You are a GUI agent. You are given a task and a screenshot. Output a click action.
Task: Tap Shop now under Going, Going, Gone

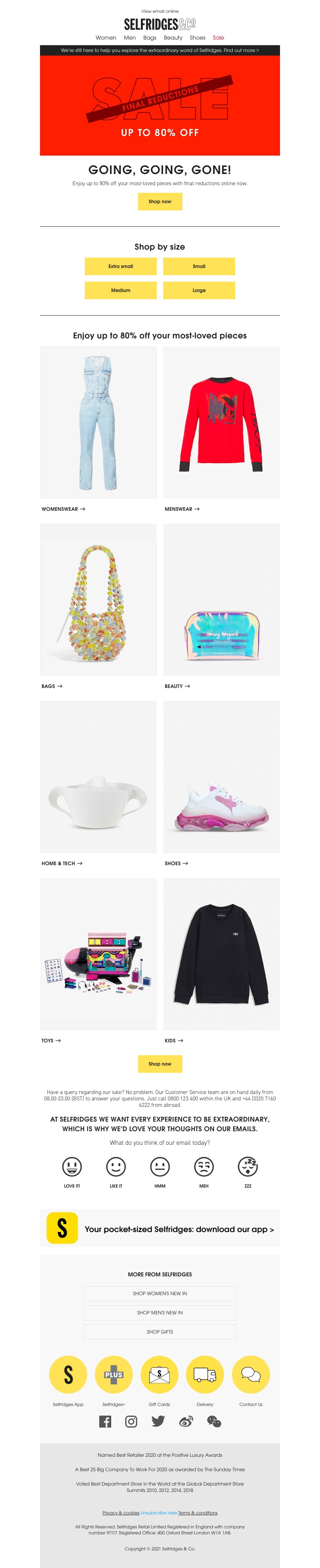159,202
